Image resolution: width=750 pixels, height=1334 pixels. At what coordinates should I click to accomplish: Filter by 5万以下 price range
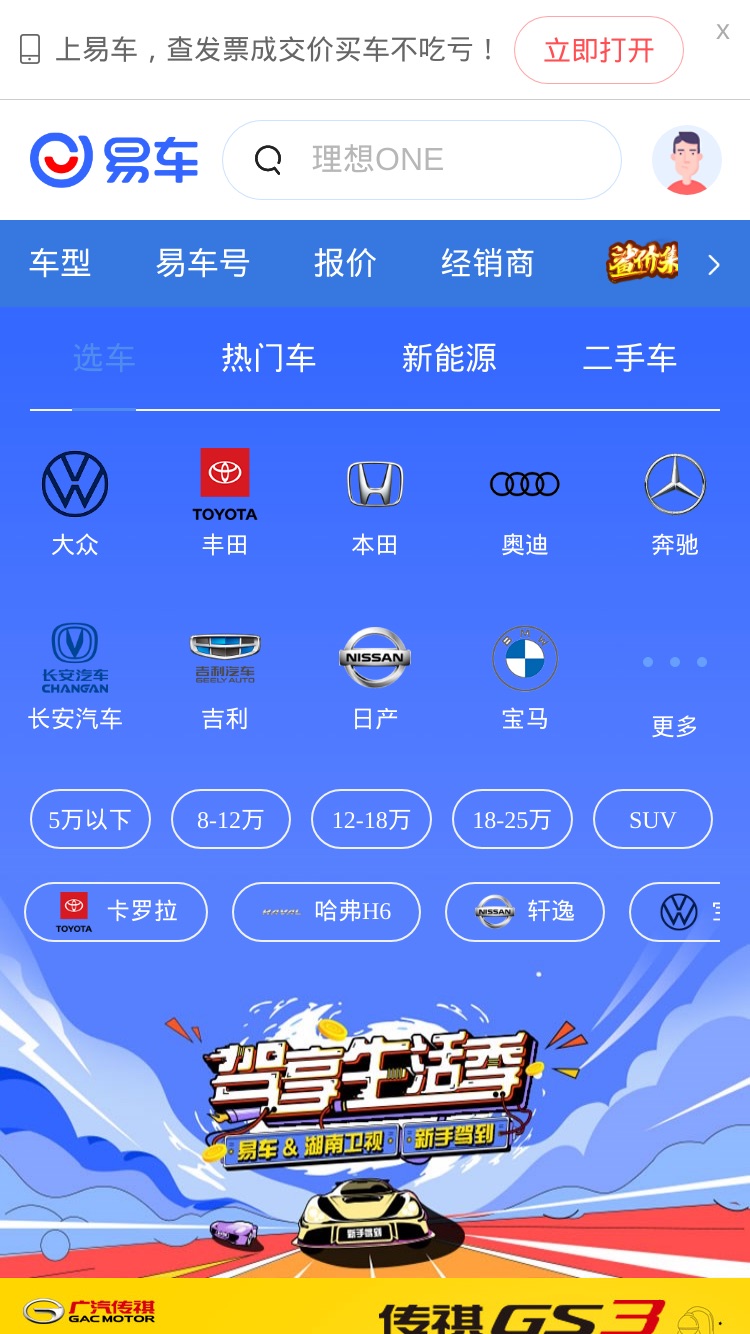pos(90,819)
